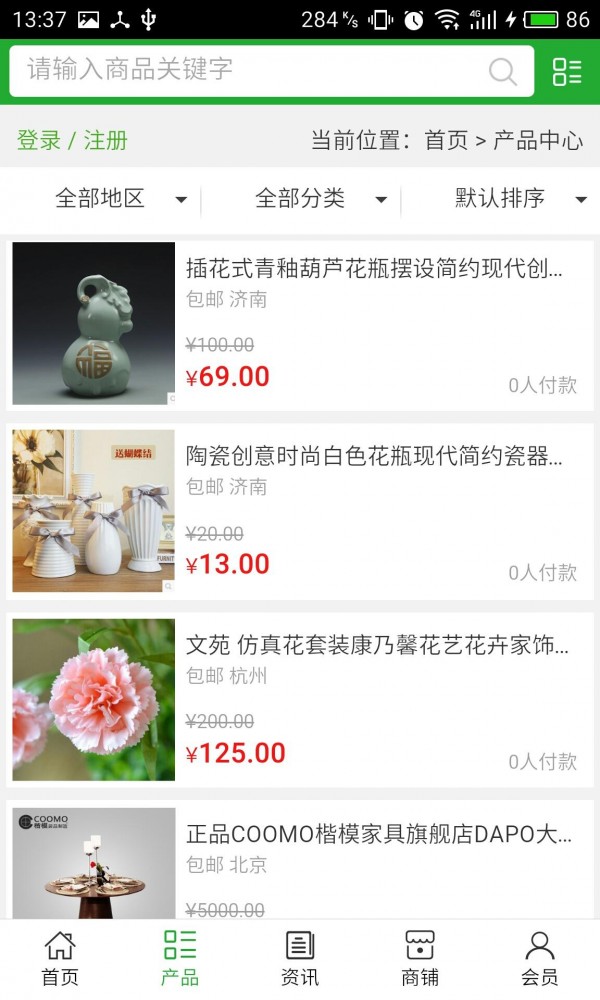Expand the 全部分类 category dropdown
This screenshot has width=600, height=1000.
[320, 199]
